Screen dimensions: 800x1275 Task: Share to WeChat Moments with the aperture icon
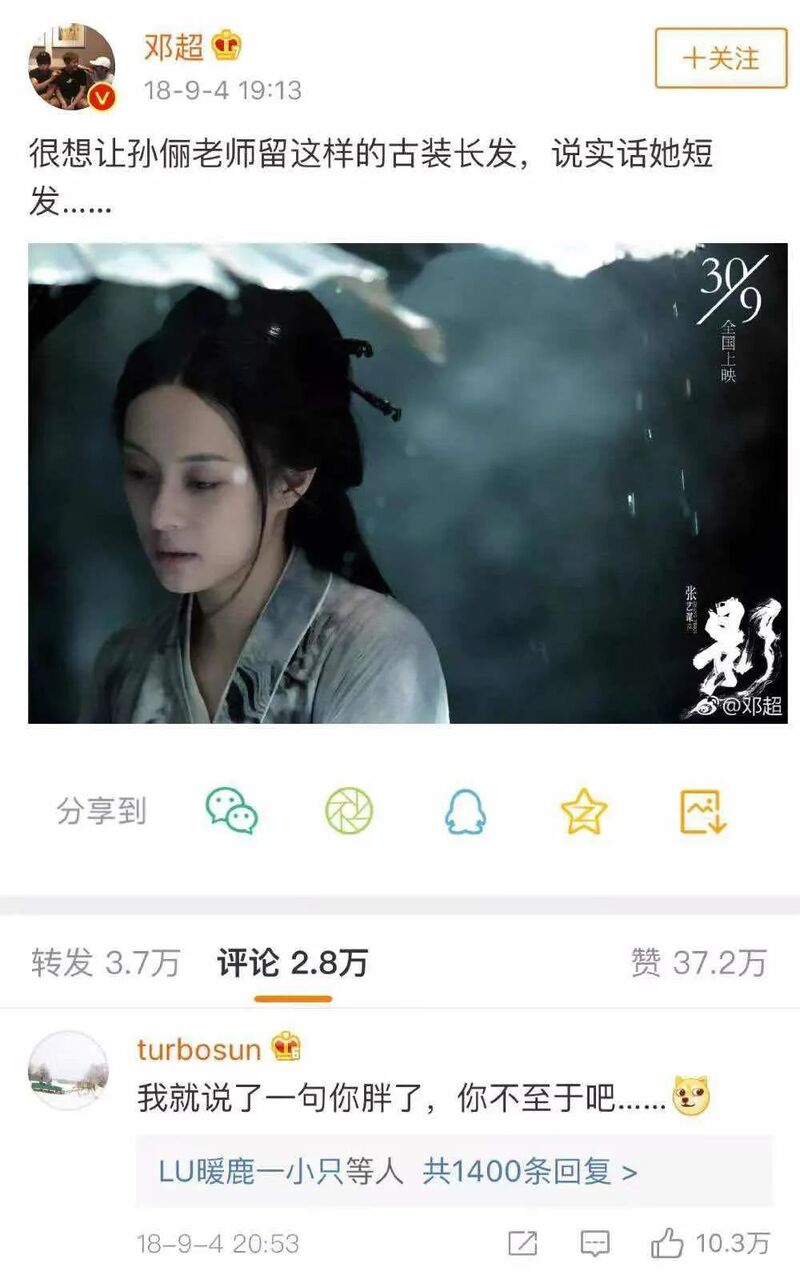(x=349, y=810)
